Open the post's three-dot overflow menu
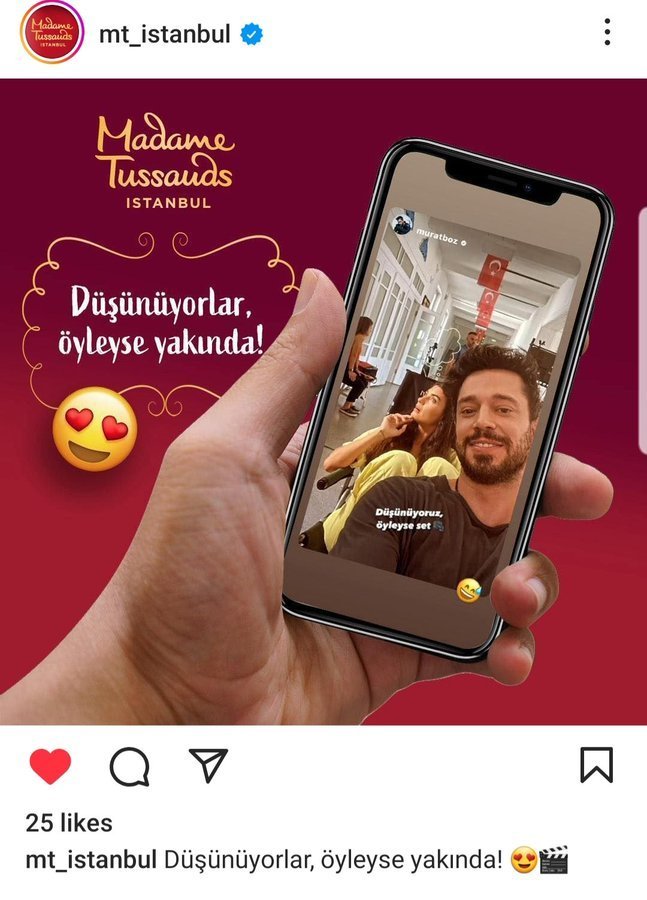 coord(607,33)
